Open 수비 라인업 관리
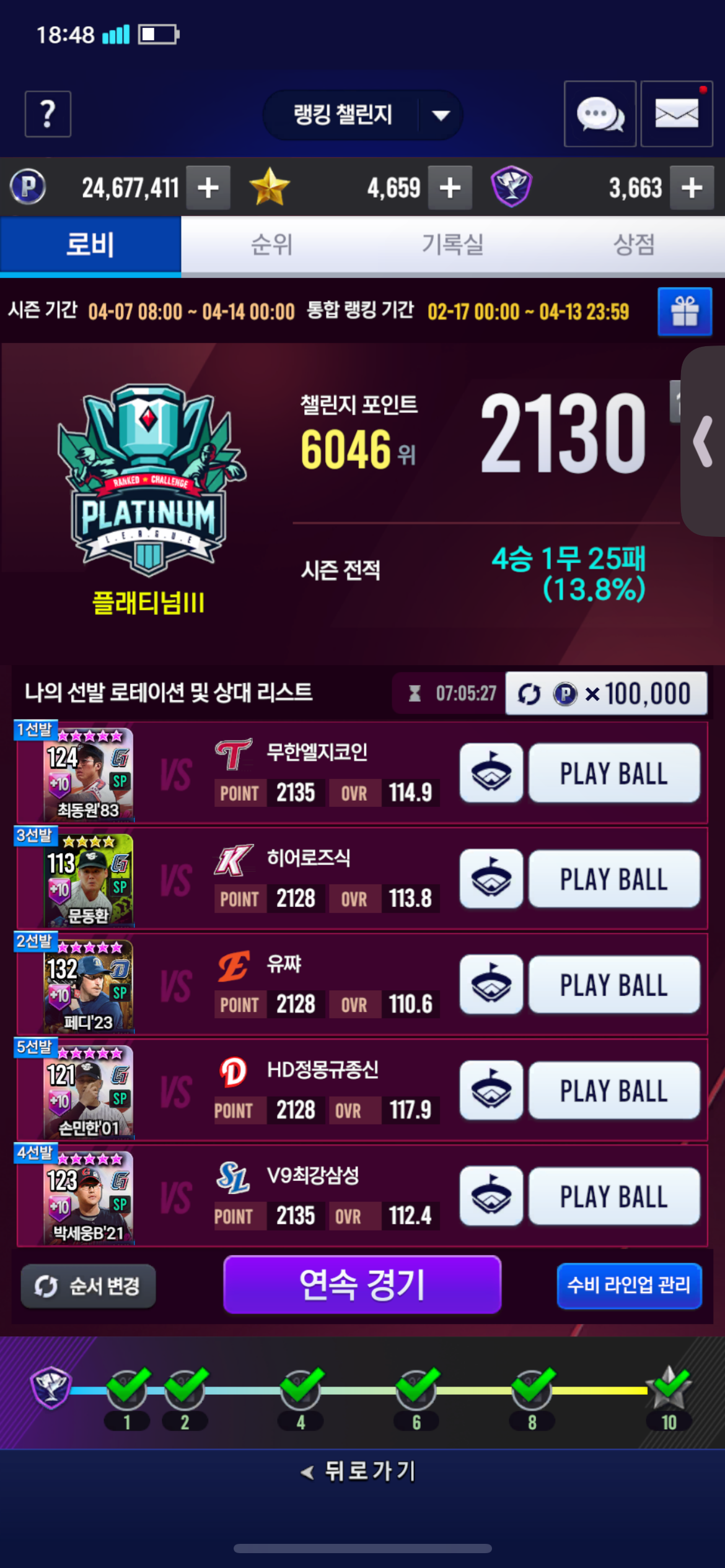Viewport: 725px width, 1568px height. click(628, 1286)
